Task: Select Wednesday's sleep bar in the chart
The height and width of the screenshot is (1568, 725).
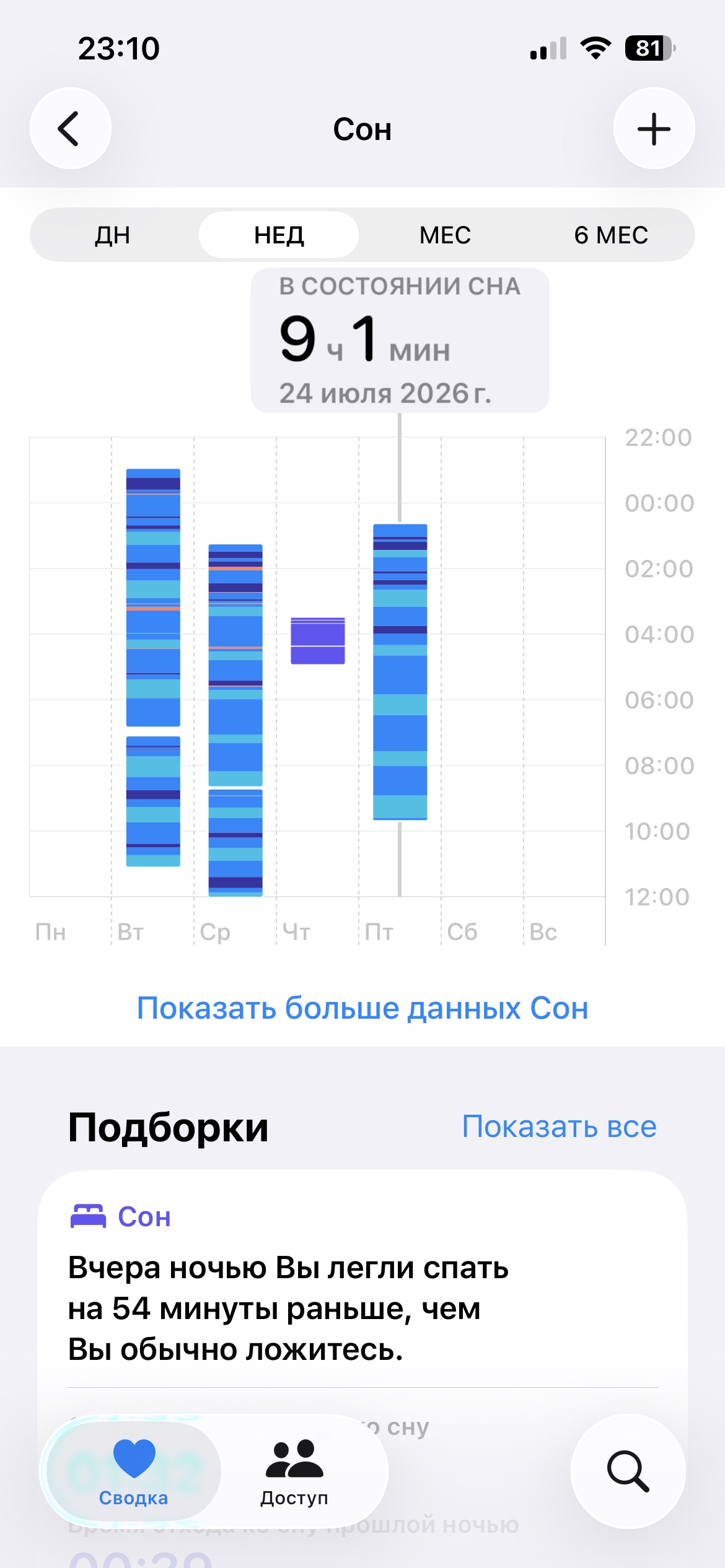Action: point(235,720)
